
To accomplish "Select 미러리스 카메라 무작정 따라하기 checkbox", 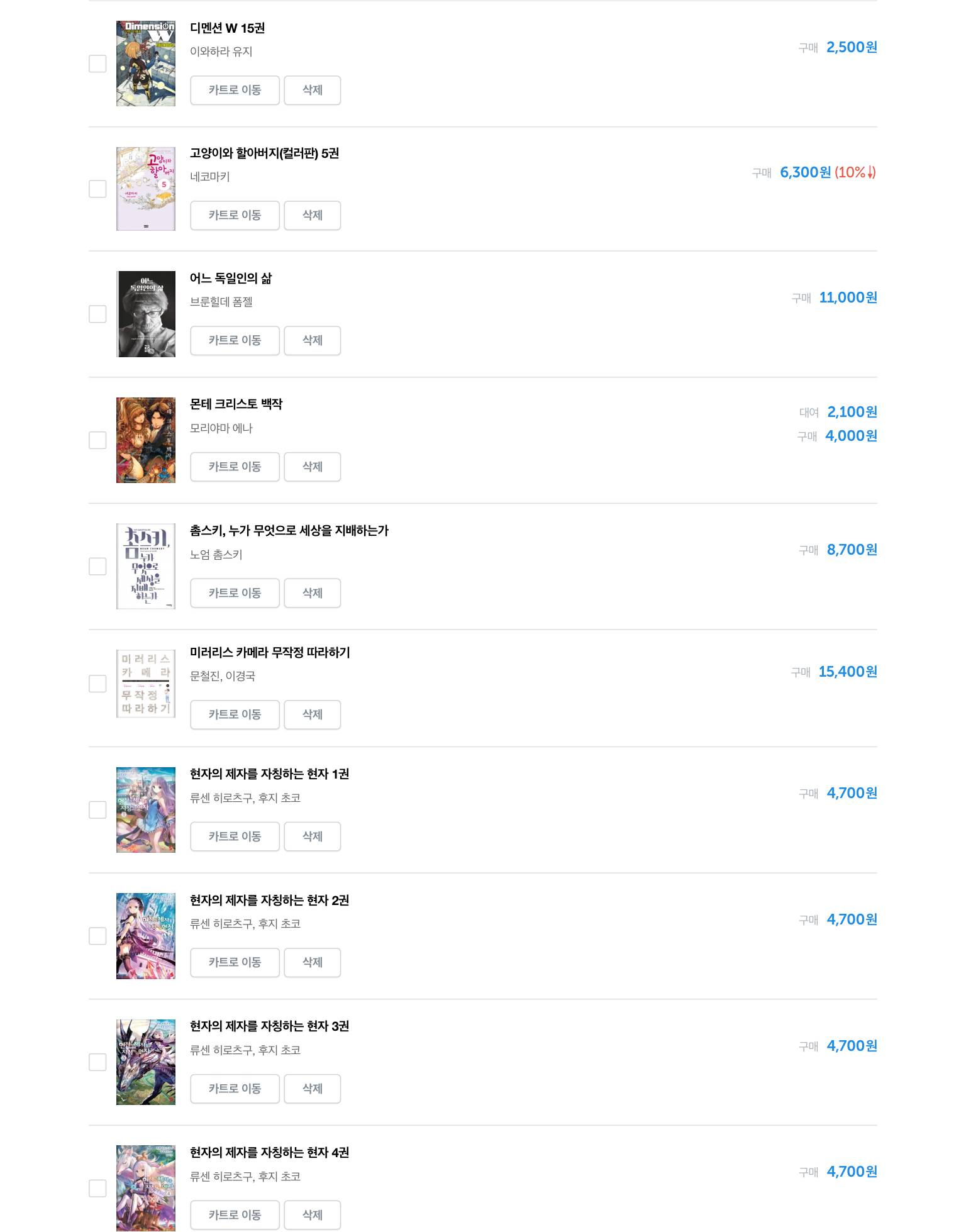I will [x=97, y=684].
